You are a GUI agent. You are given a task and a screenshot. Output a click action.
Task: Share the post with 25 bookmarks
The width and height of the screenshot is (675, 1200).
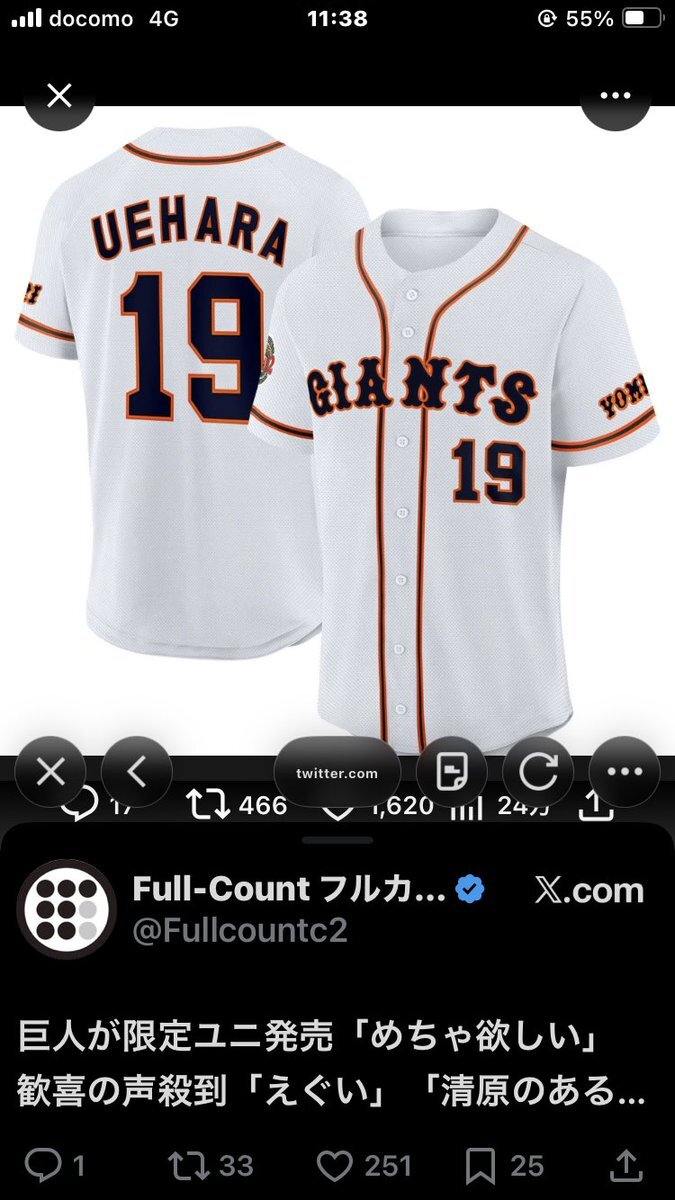coord(625,1164)
